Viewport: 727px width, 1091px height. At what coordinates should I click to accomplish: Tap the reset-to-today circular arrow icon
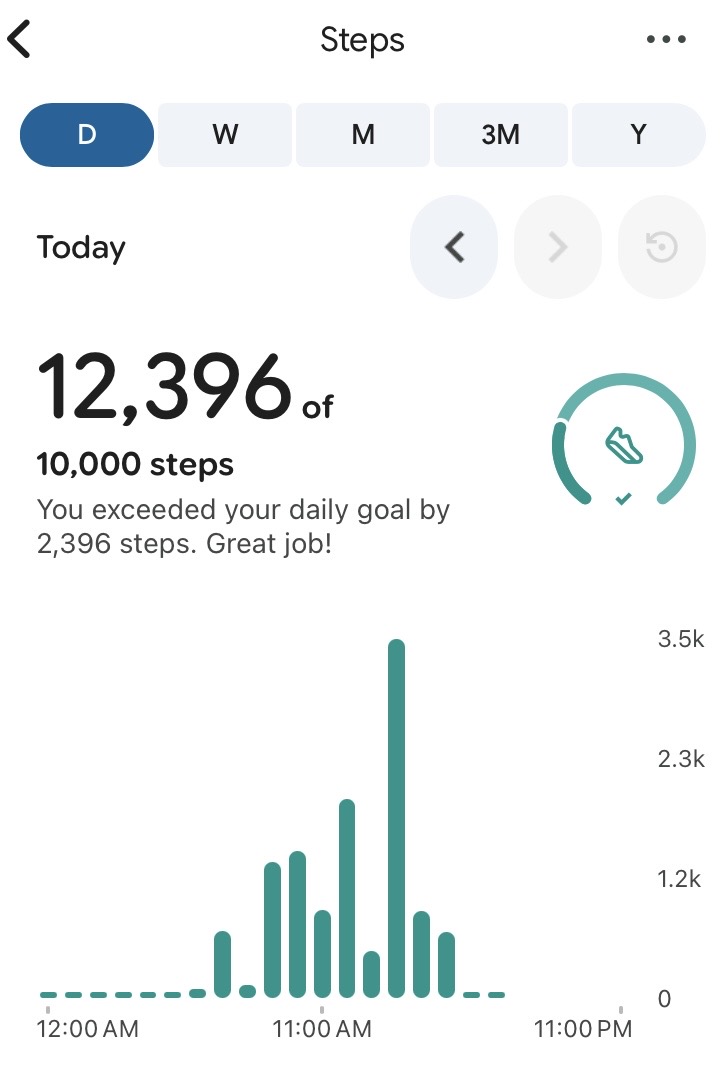pos(662,247)
